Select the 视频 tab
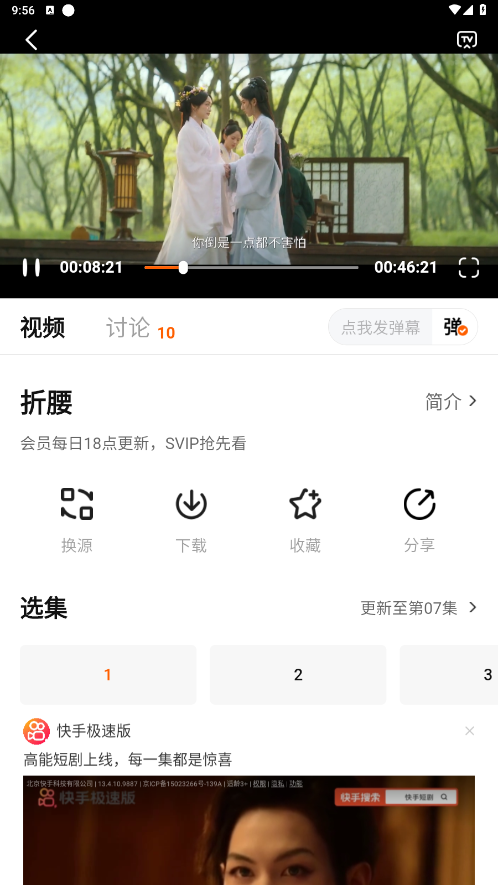 (x=42, y=327)
